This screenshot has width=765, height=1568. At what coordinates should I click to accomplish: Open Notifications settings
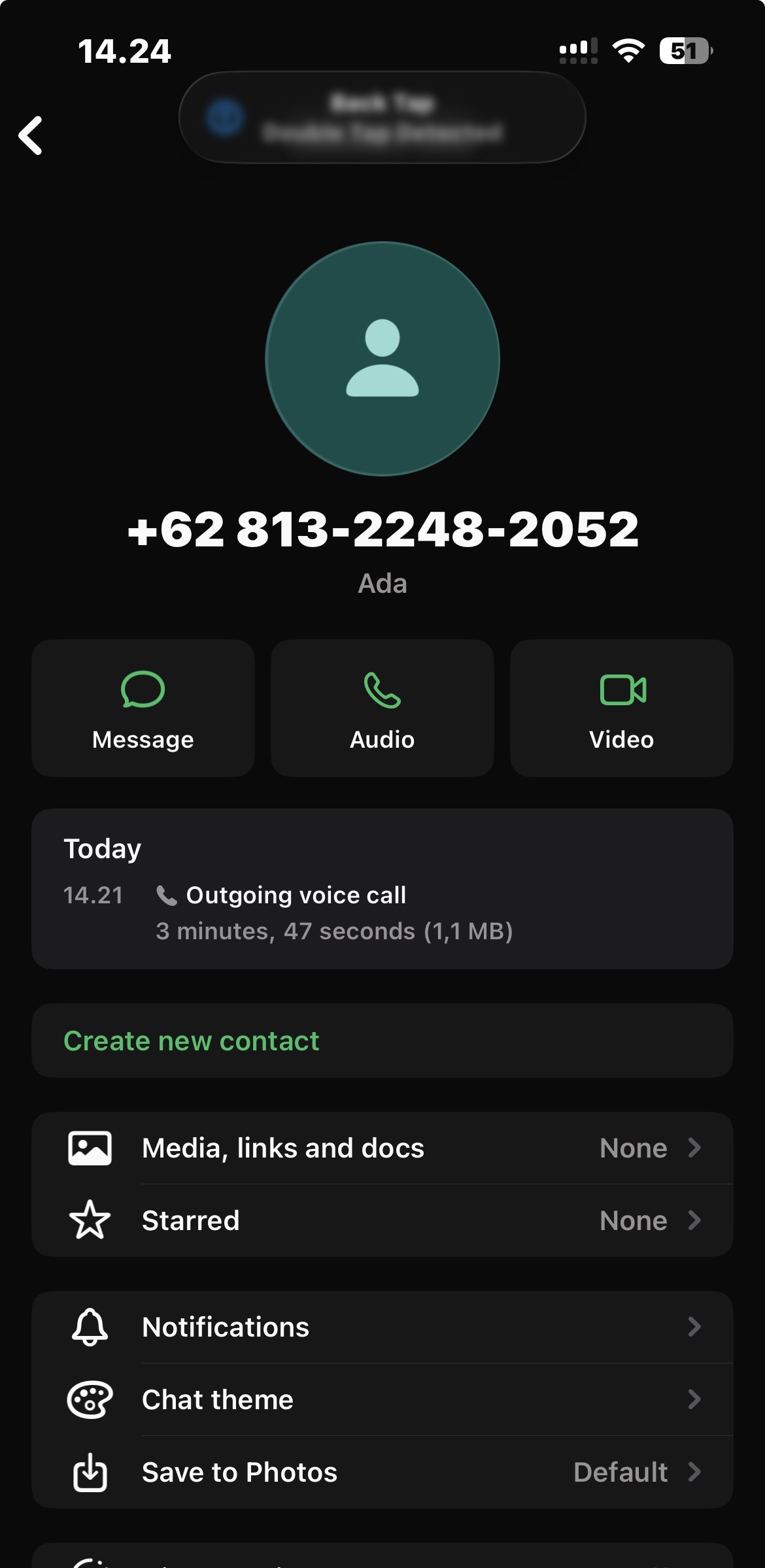coord(382,1327)
